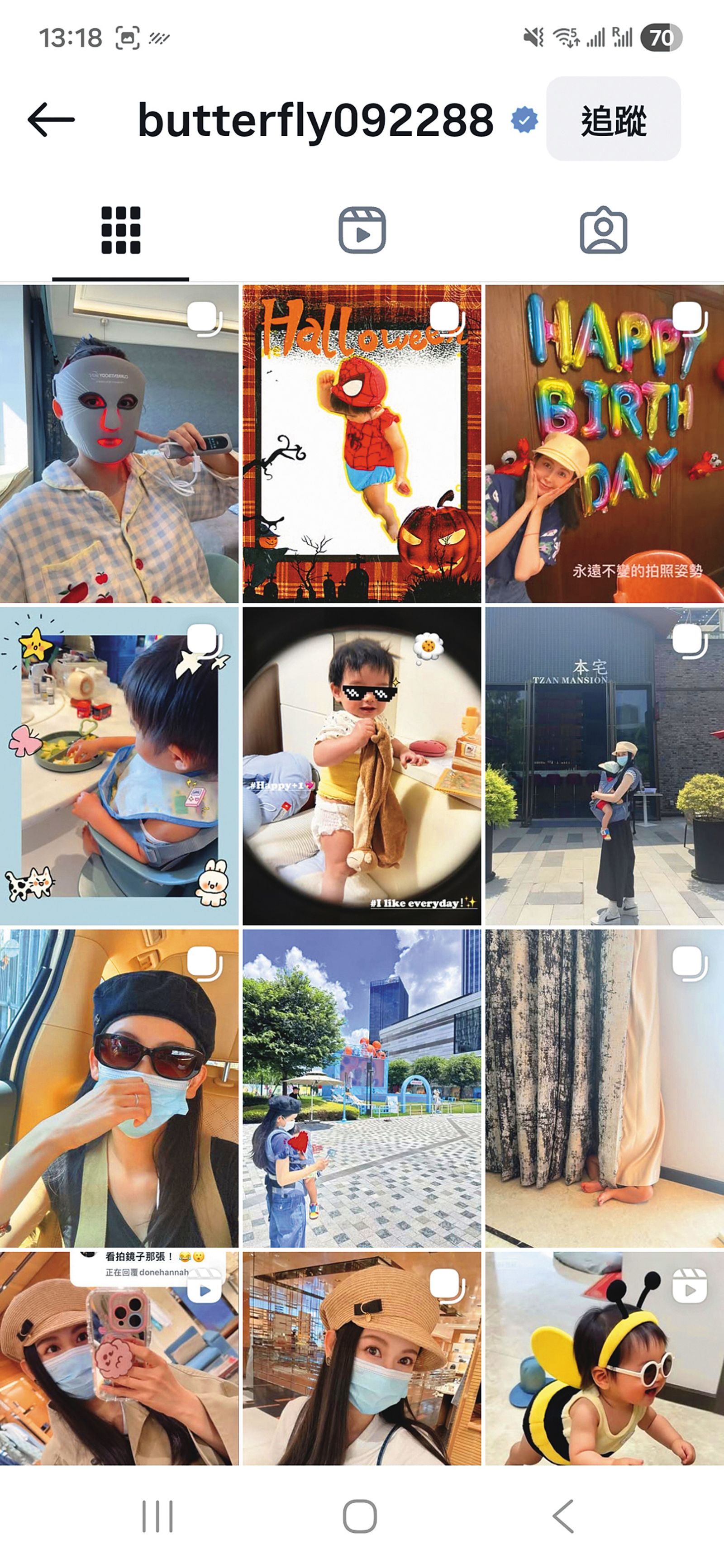View the feet under curtain post
This screenshot has height=1568, width=724.
(604, 1088)
